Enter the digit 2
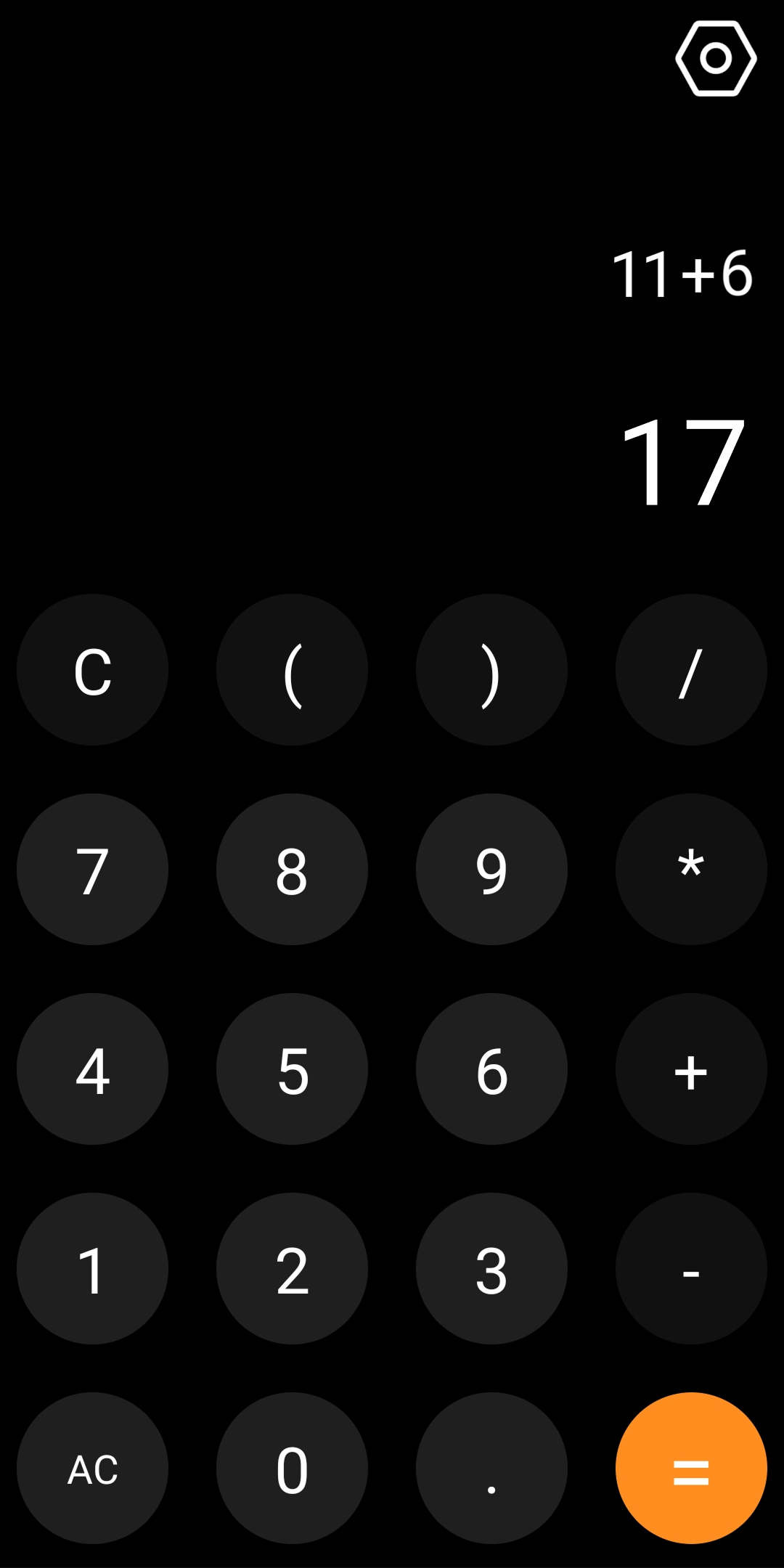The height and width of the screenshot is (1568, 784). (292, 1269)
